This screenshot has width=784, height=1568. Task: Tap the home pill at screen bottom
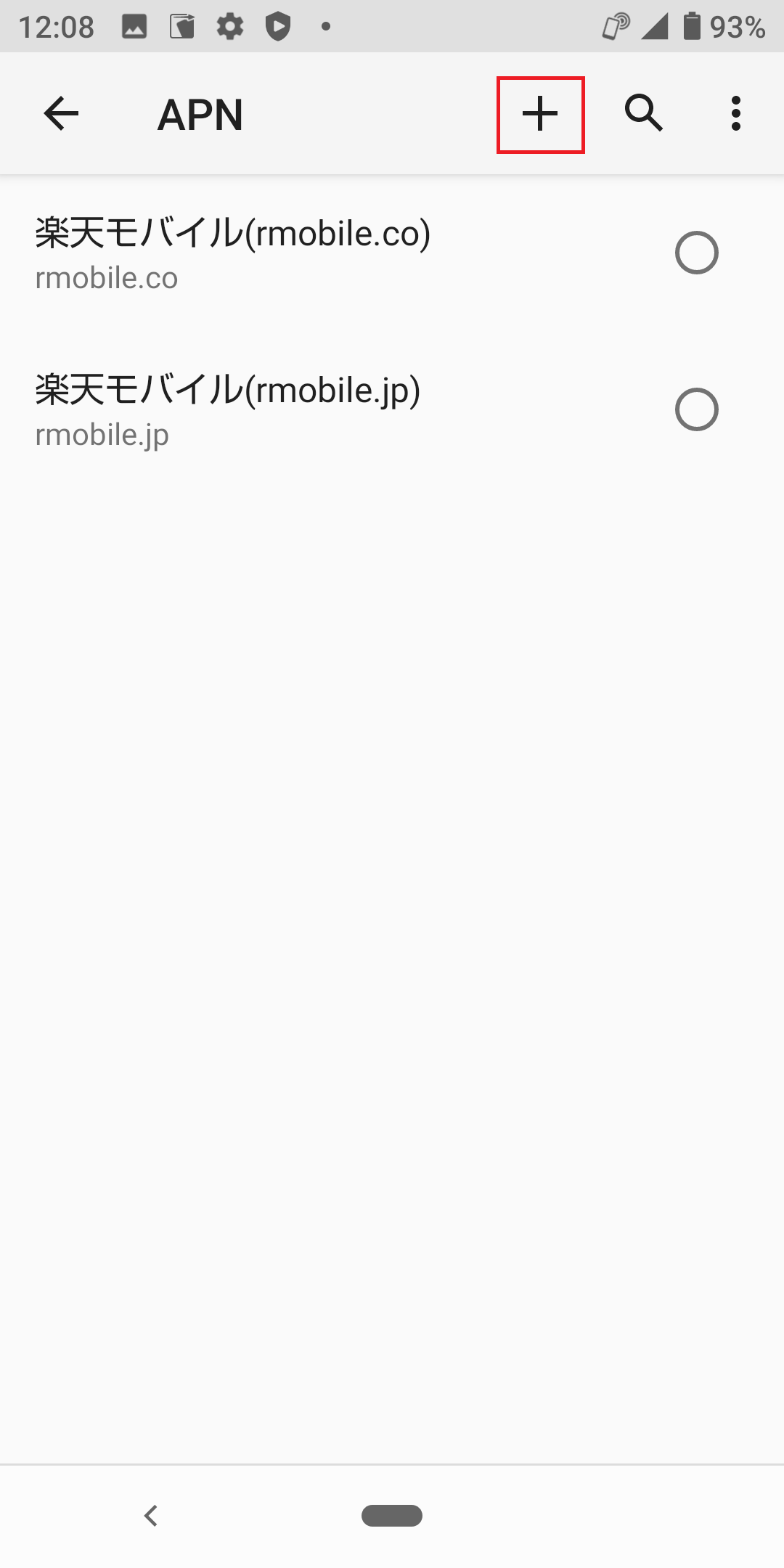coord(392,1516)
